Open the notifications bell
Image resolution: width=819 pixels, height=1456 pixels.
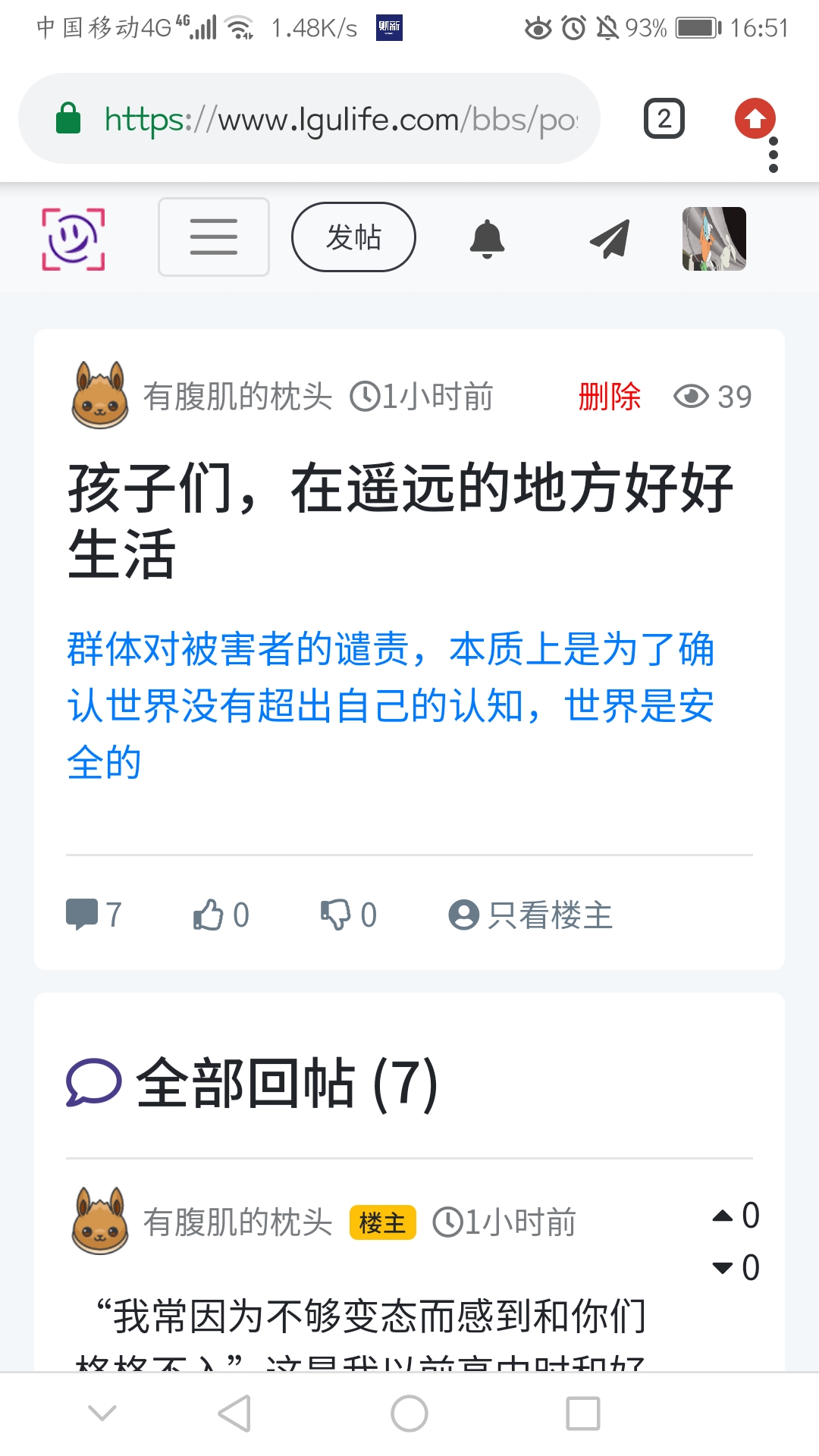(487, 238)
